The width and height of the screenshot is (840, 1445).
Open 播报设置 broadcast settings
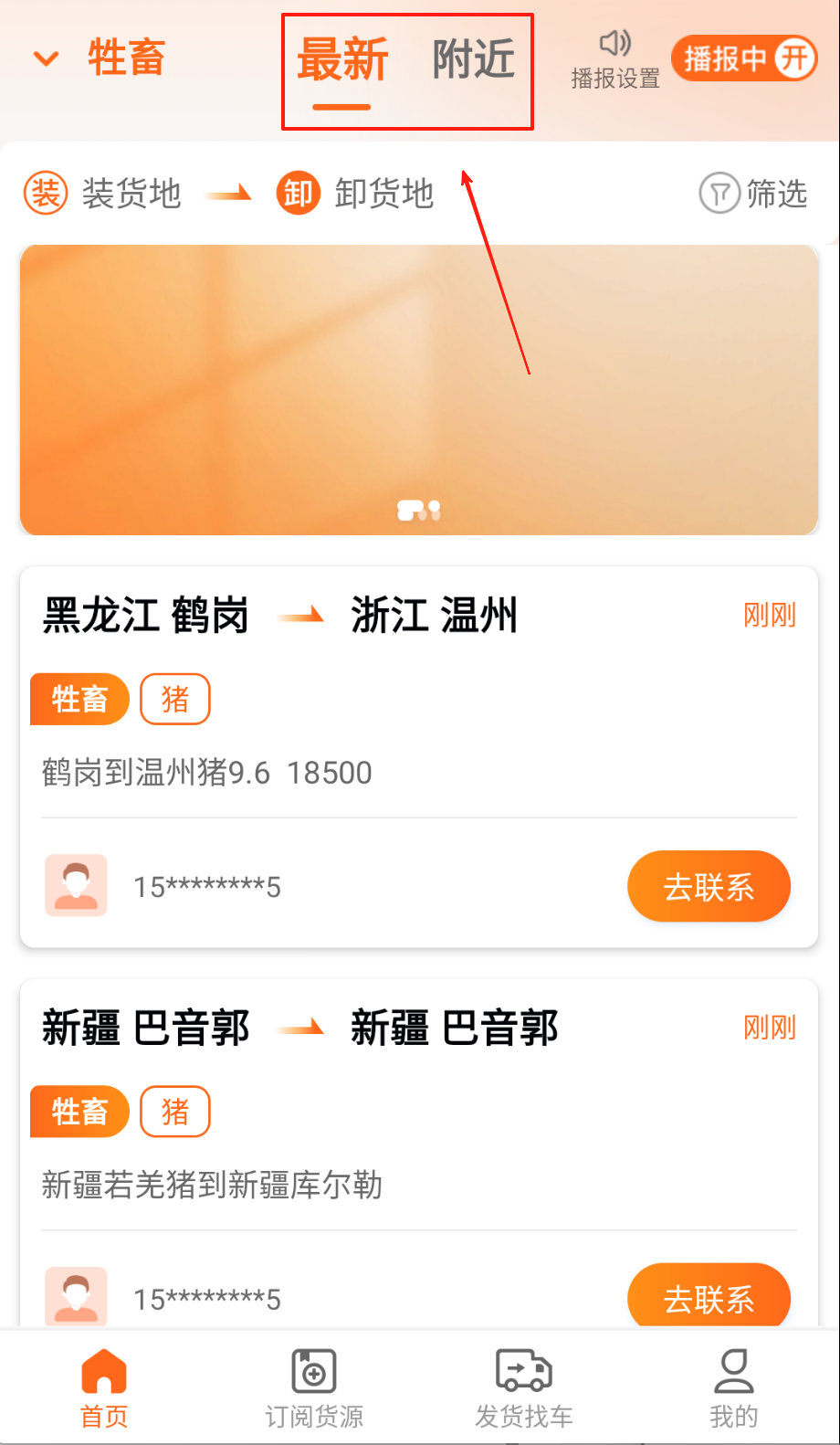coord(615,60)
